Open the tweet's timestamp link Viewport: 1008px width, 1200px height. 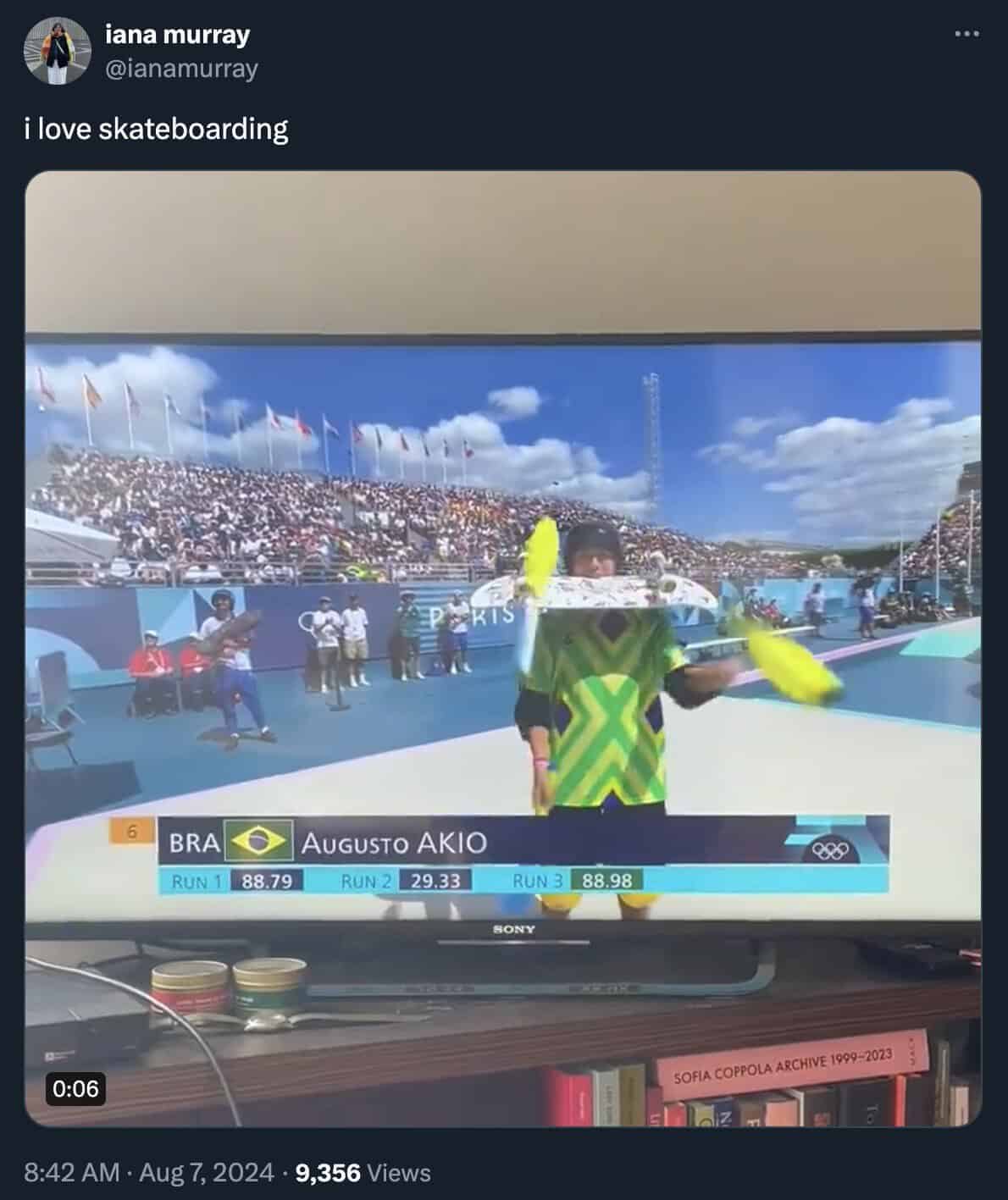[149, 1173]
